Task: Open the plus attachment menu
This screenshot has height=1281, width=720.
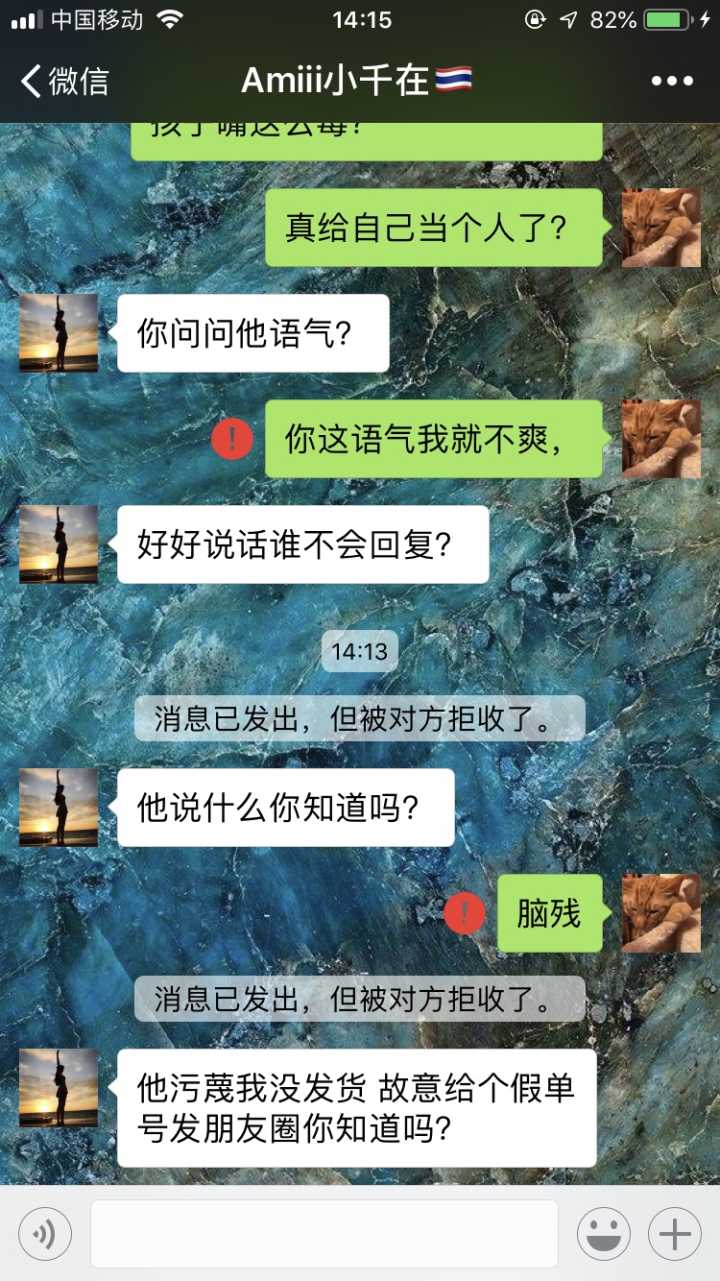Action: (x=675, y=1234)
